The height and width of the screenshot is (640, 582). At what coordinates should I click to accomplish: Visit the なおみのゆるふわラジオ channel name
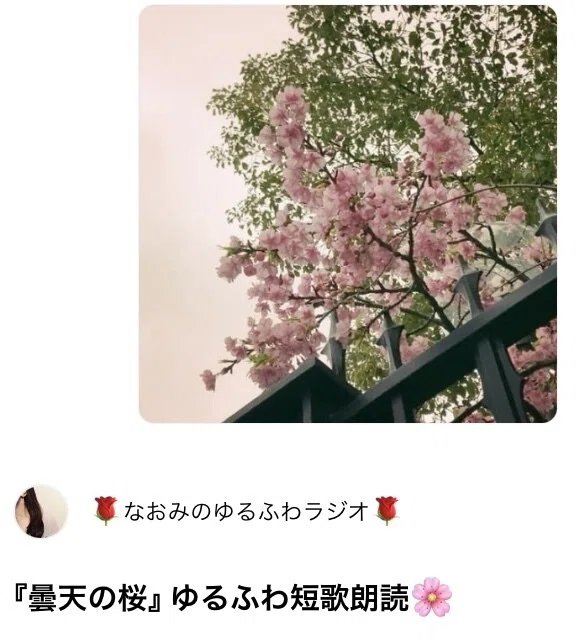pos(246,511)
